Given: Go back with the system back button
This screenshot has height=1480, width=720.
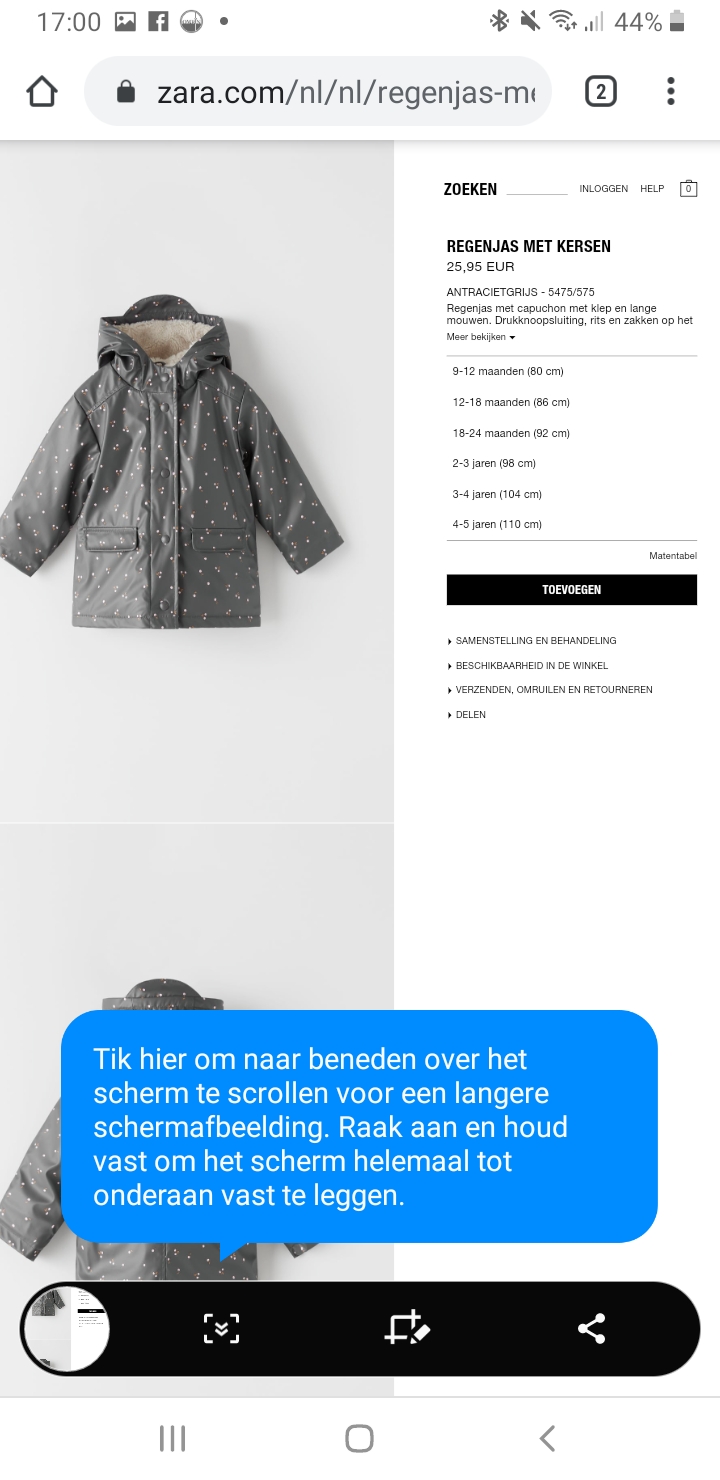Looking at the screenshot, I should coord(547,1438).
